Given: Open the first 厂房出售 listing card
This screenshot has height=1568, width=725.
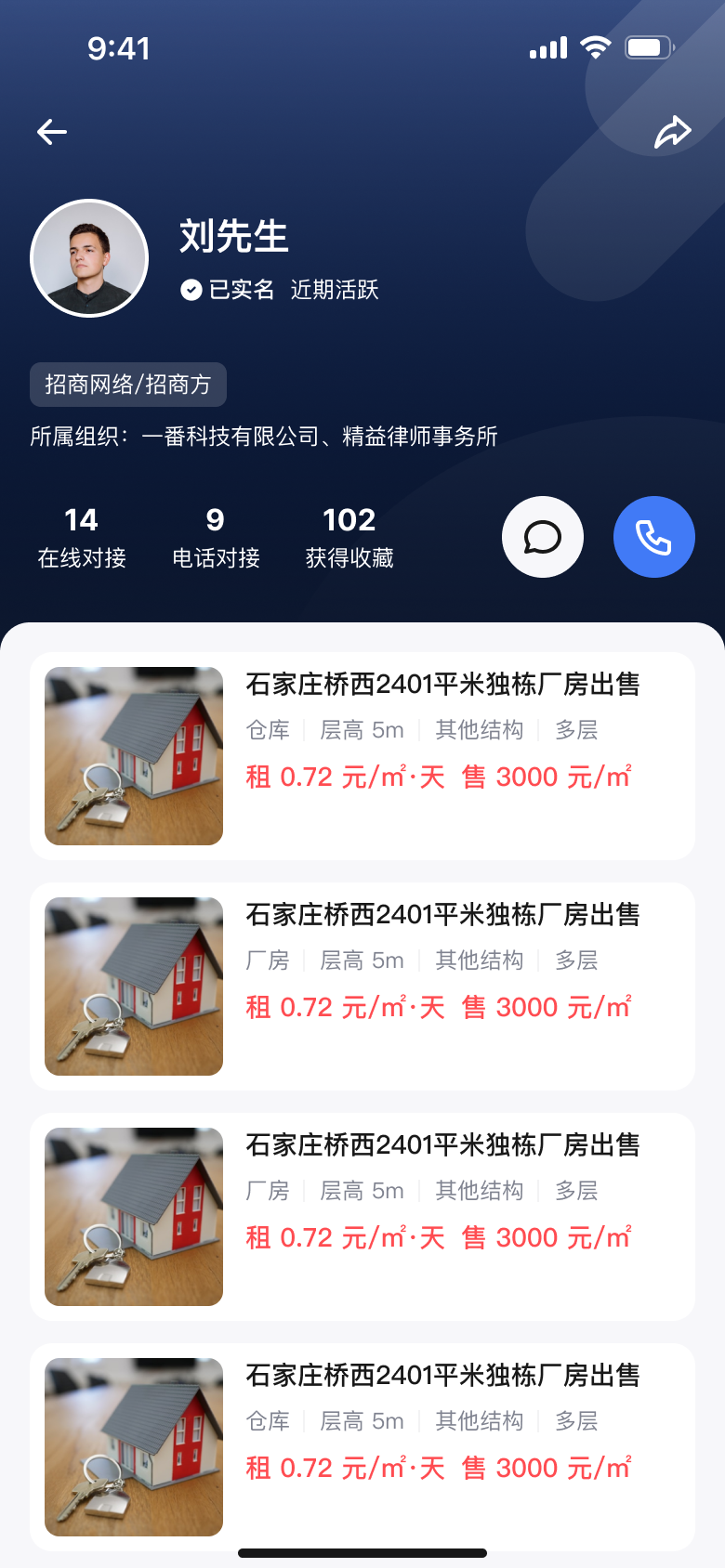Looking at the screenshot, I should 362,755.
